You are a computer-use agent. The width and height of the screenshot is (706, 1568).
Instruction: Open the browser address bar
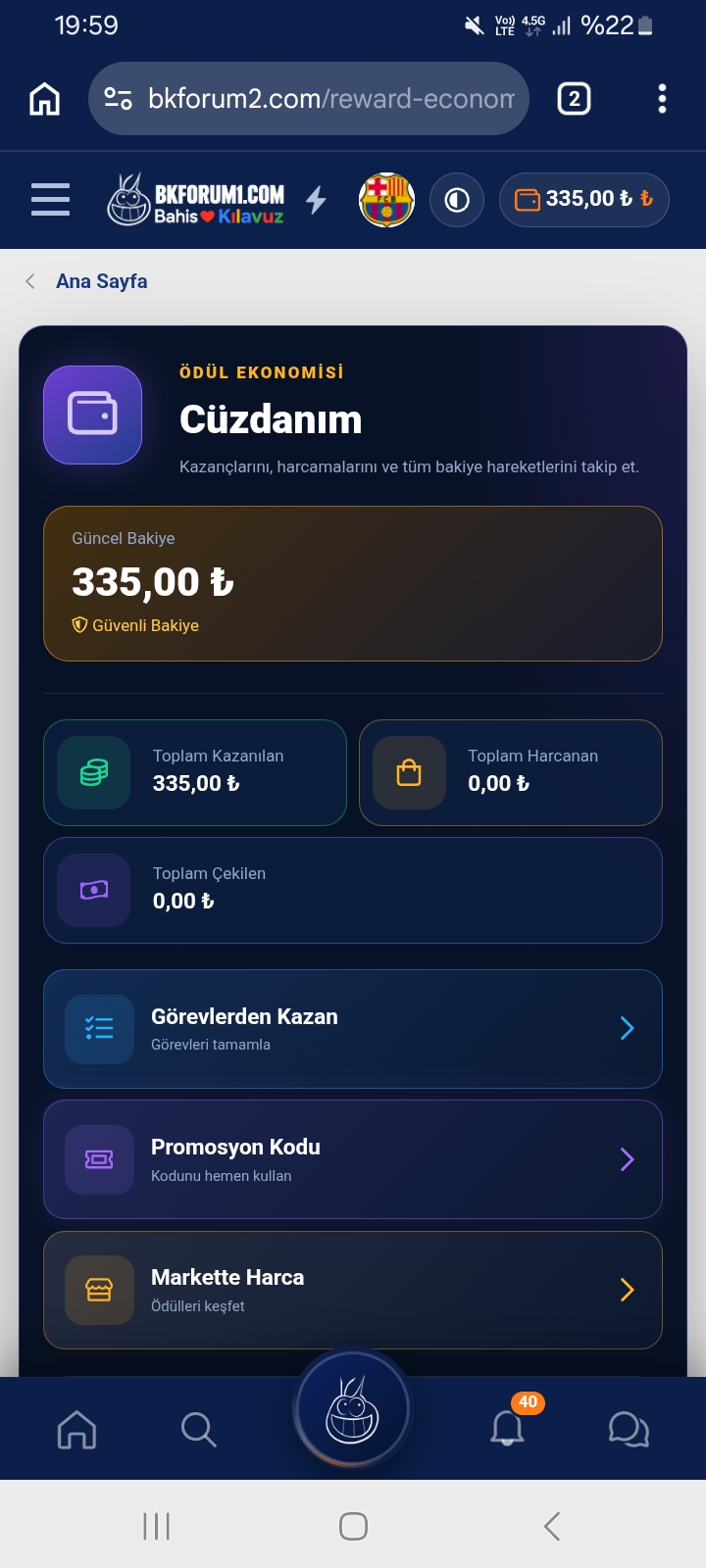point(309,99)
